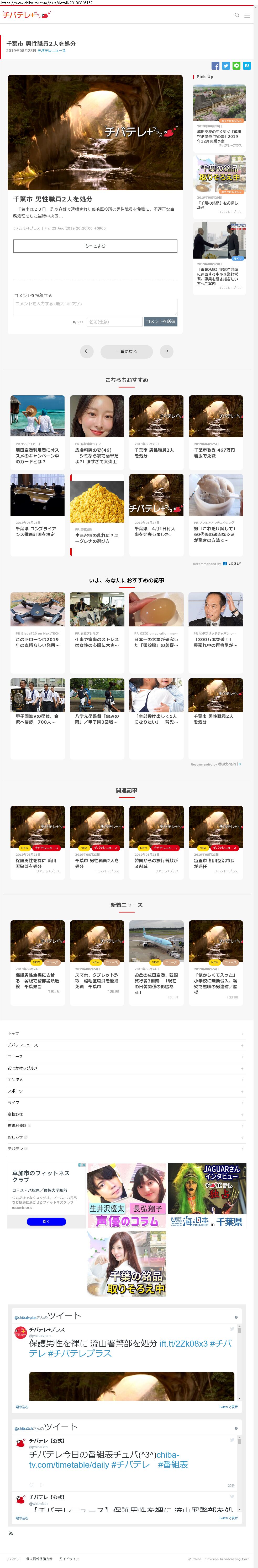Image resolution: width=258 pixels, height=1568 pixels.
Task: Tap 一覧に戻る button
Action: 127,351
